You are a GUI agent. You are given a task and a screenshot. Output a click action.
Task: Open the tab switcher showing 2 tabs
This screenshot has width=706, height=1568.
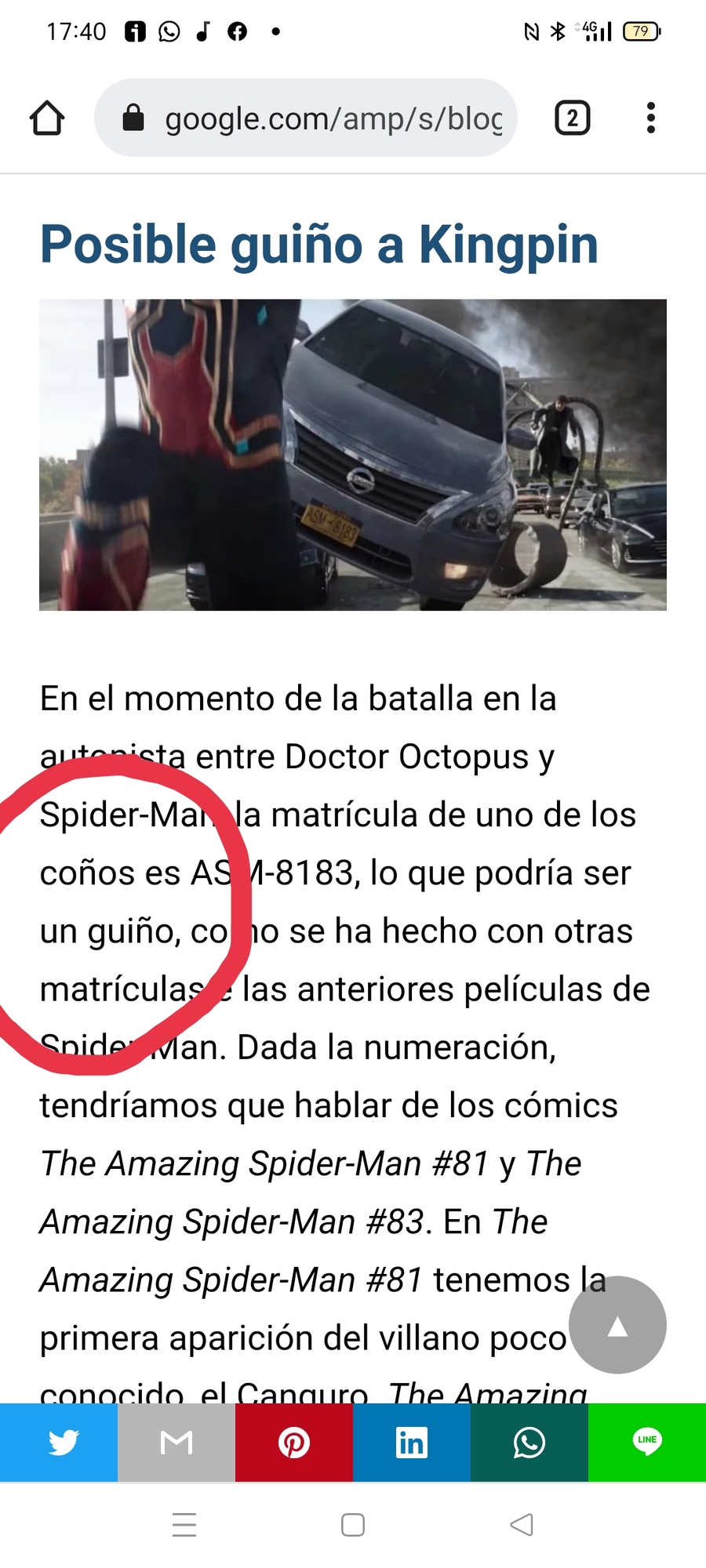[572, 118]
